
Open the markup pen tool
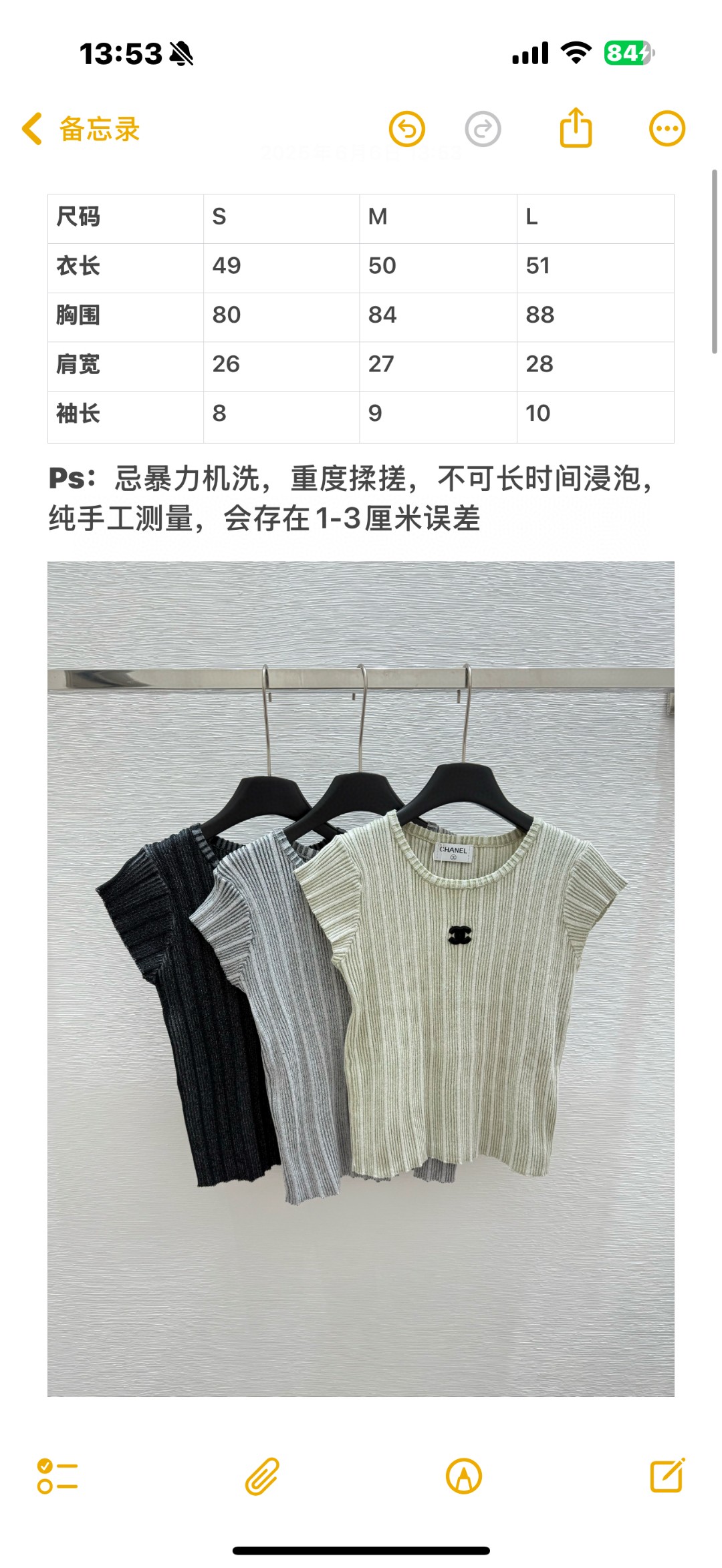[x=463, y=1476]
